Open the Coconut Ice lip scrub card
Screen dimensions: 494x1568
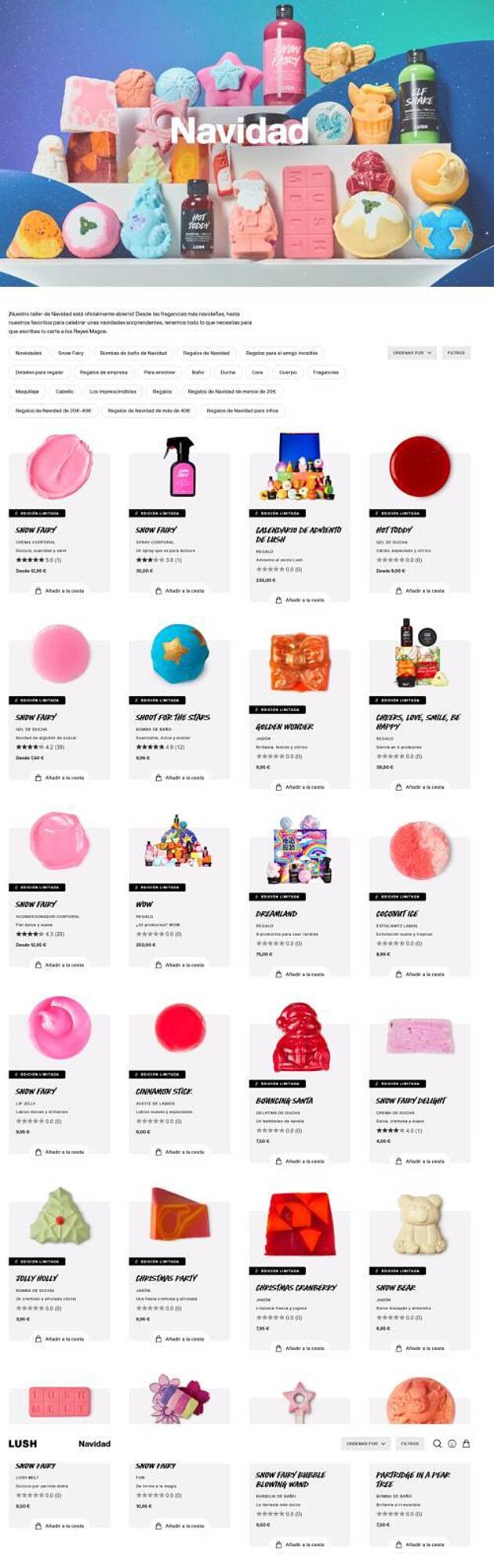click(x=420, y=848)
